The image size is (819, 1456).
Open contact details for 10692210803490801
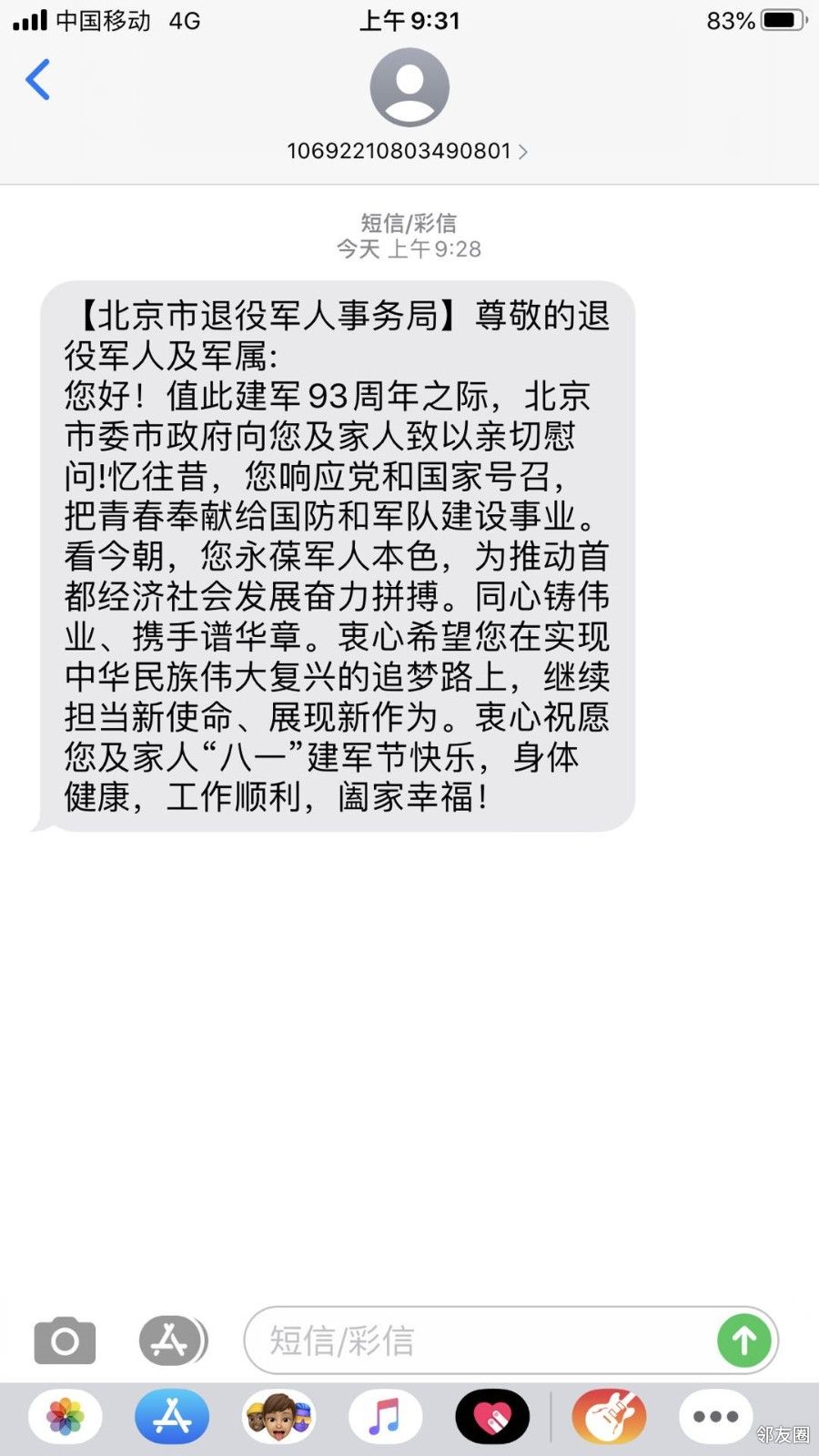tap(408, 150)
